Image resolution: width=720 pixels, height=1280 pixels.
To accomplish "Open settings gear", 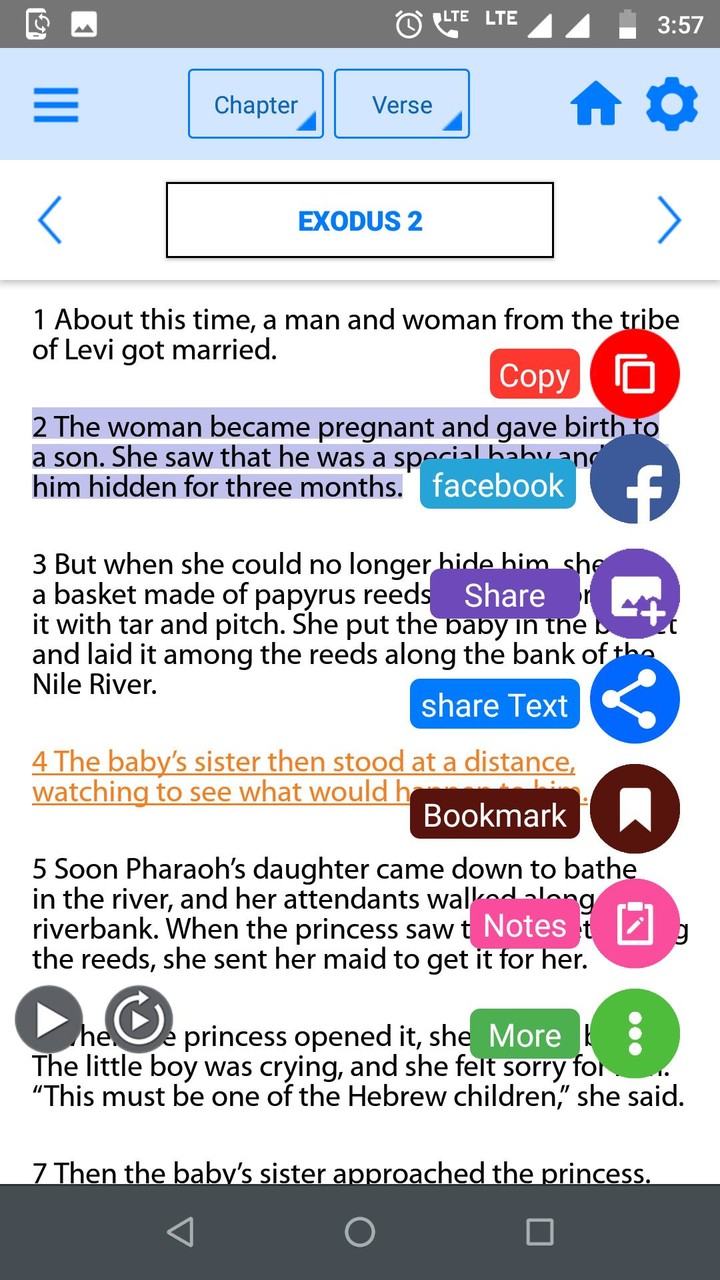I will [x=671, y=105].
